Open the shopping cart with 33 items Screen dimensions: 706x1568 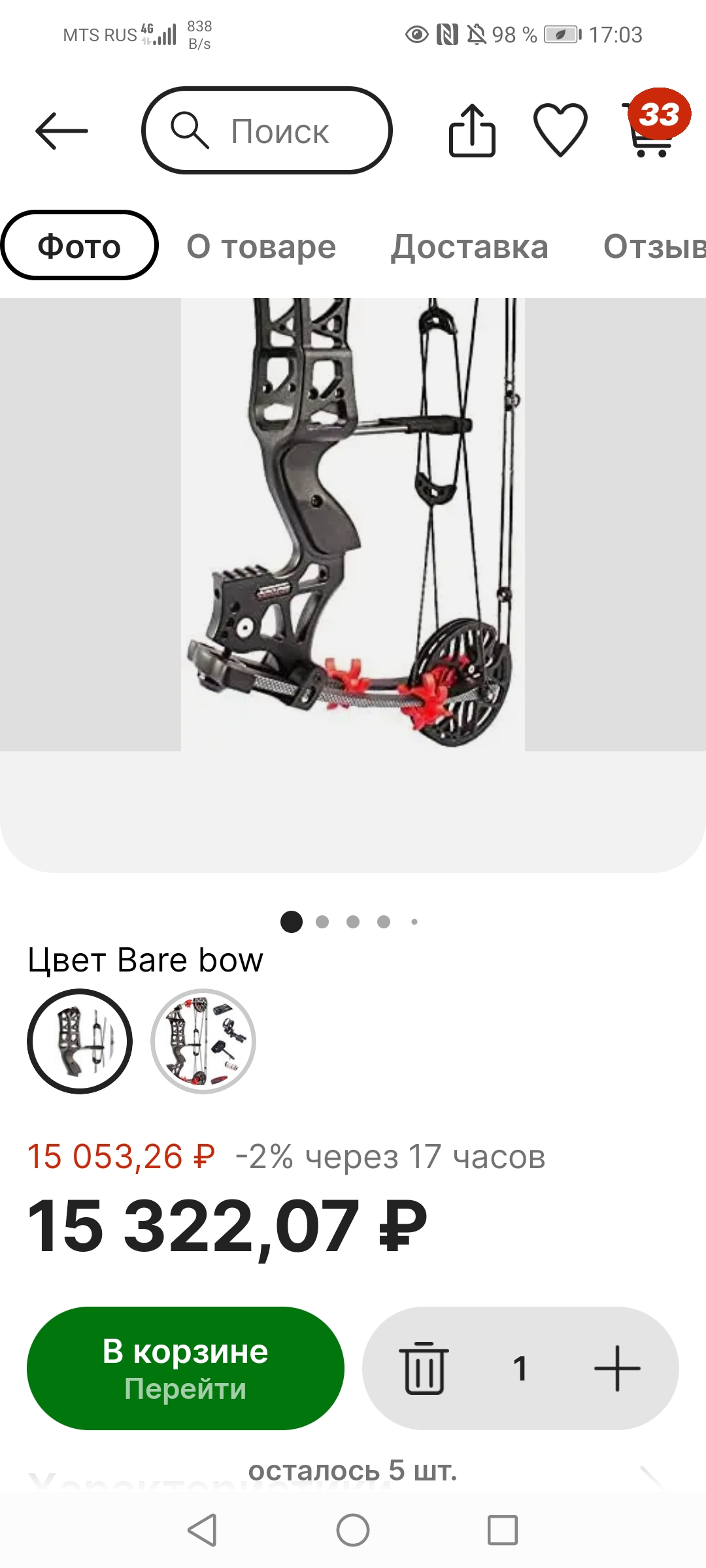coord(654,124)
